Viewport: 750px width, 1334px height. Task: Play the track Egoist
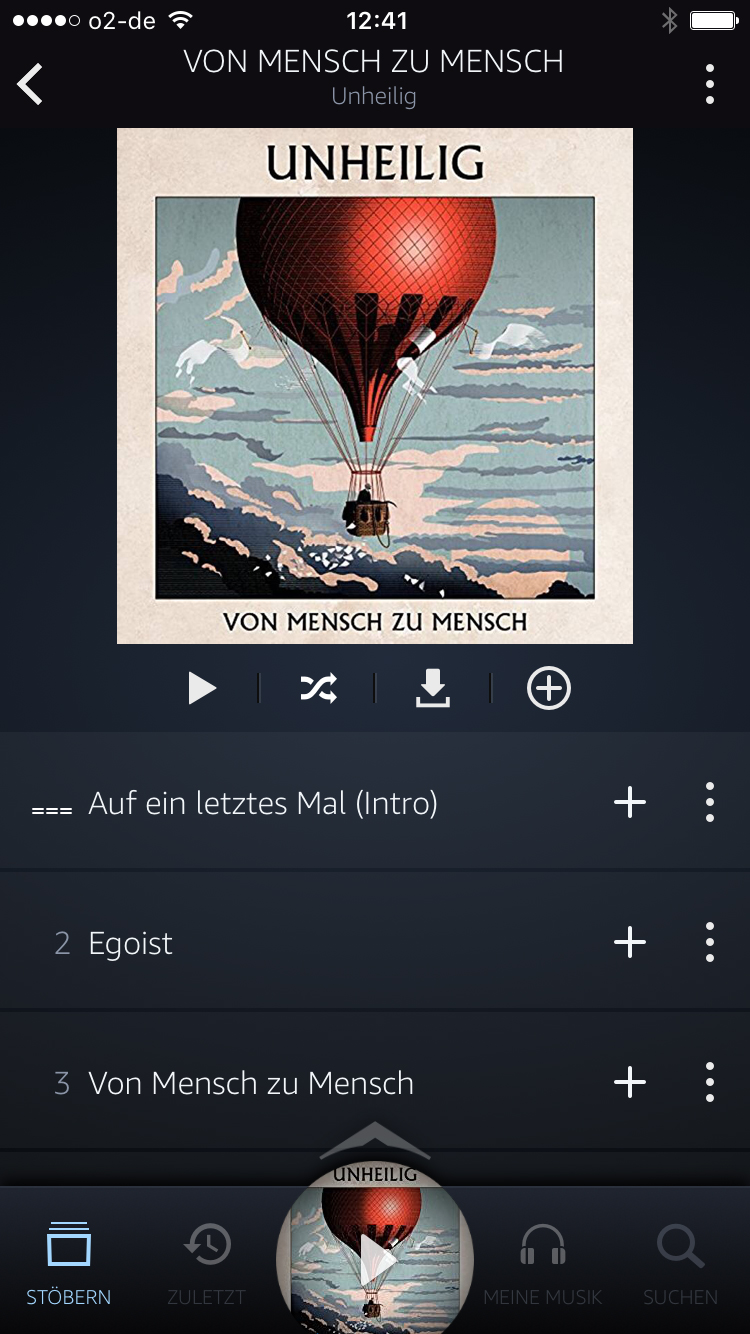130,943
